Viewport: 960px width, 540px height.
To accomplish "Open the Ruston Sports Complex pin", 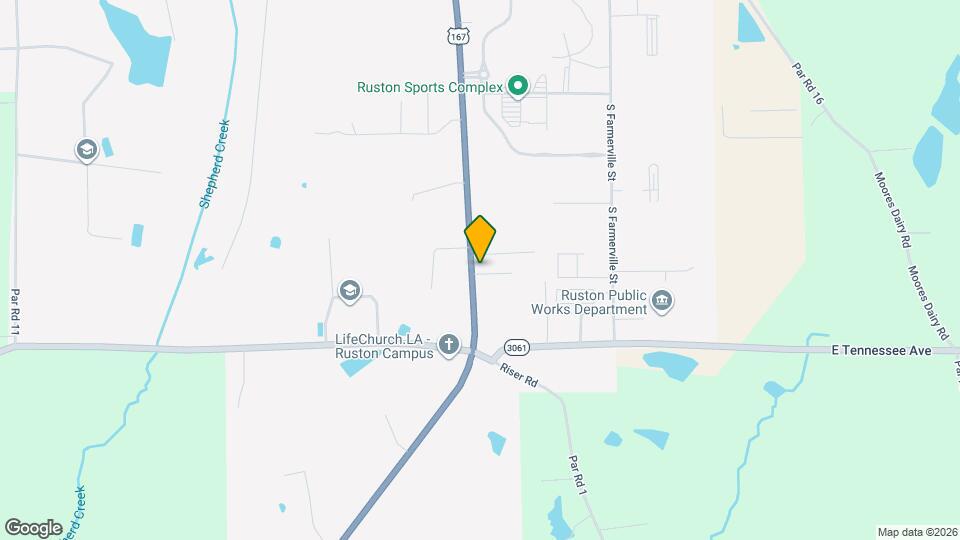I will click(x=517, y=87).
